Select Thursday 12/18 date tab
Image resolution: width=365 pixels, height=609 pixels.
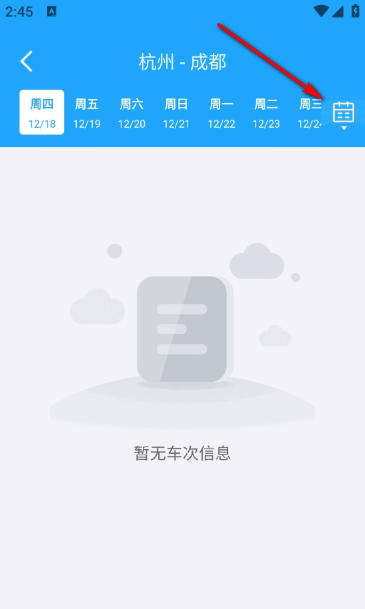(42, 112)
